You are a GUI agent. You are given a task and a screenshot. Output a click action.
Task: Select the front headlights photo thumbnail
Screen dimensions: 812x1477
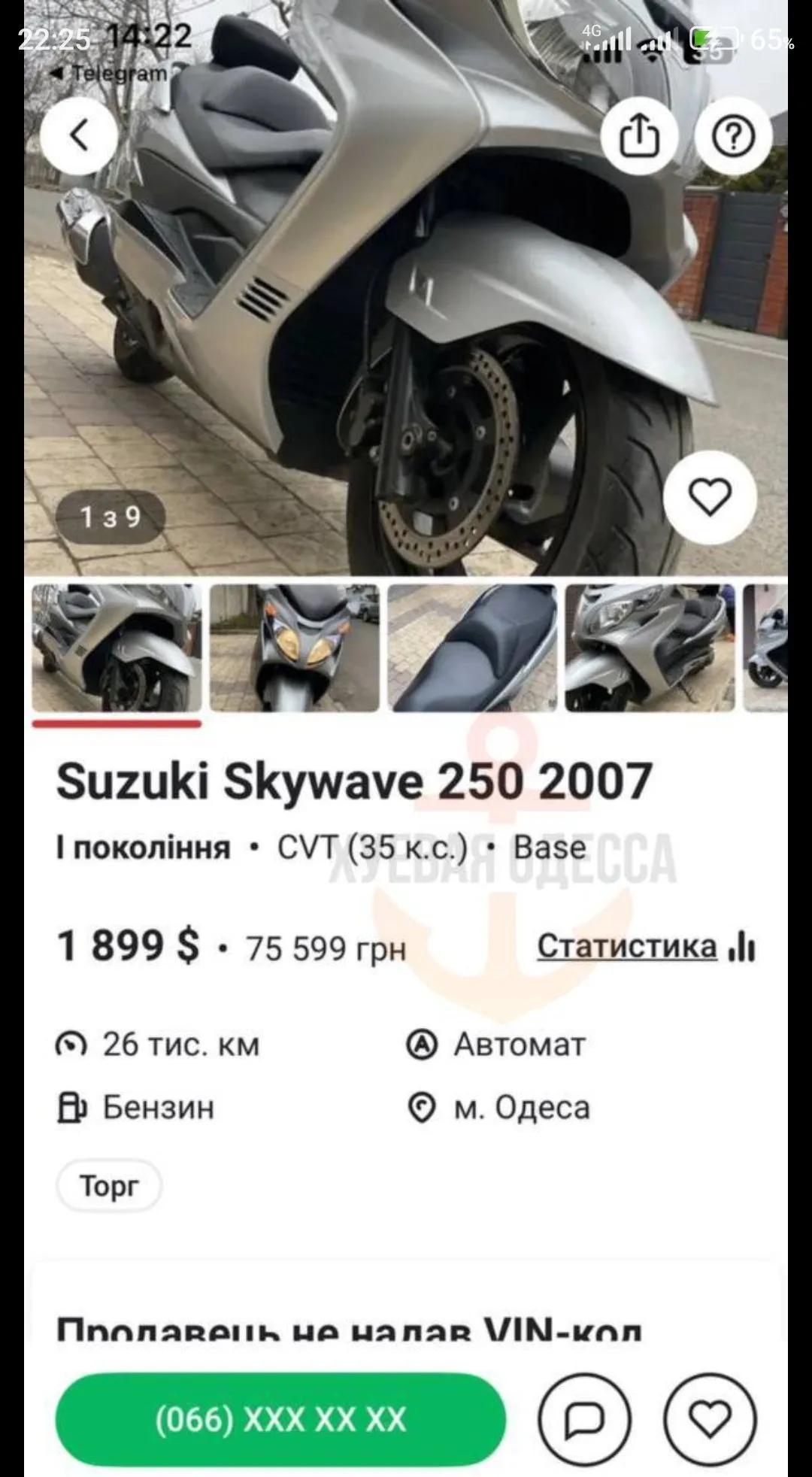295,648
